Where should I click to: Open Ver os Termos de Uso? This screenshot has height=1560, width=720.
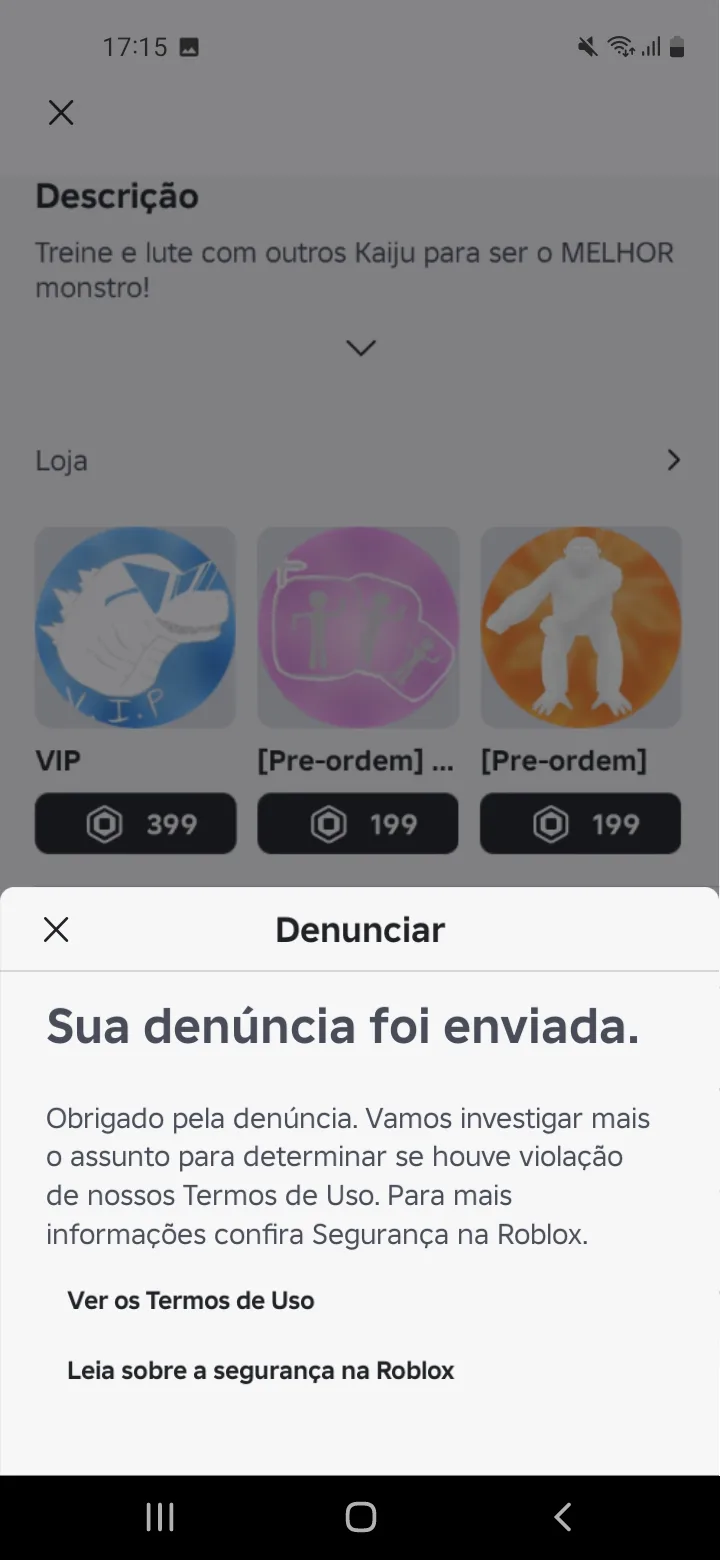point(190,1301)
